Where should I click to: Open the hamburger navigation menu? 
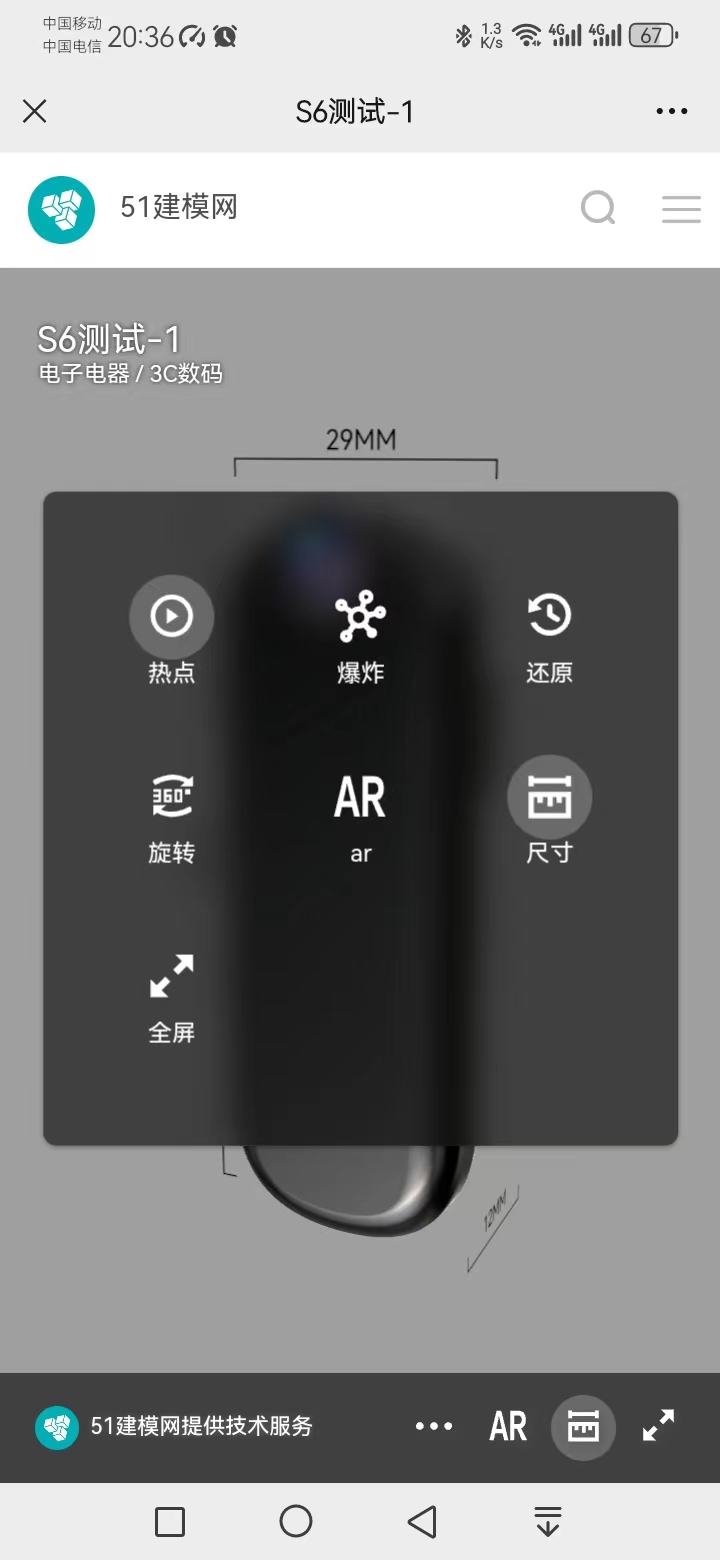681,208
